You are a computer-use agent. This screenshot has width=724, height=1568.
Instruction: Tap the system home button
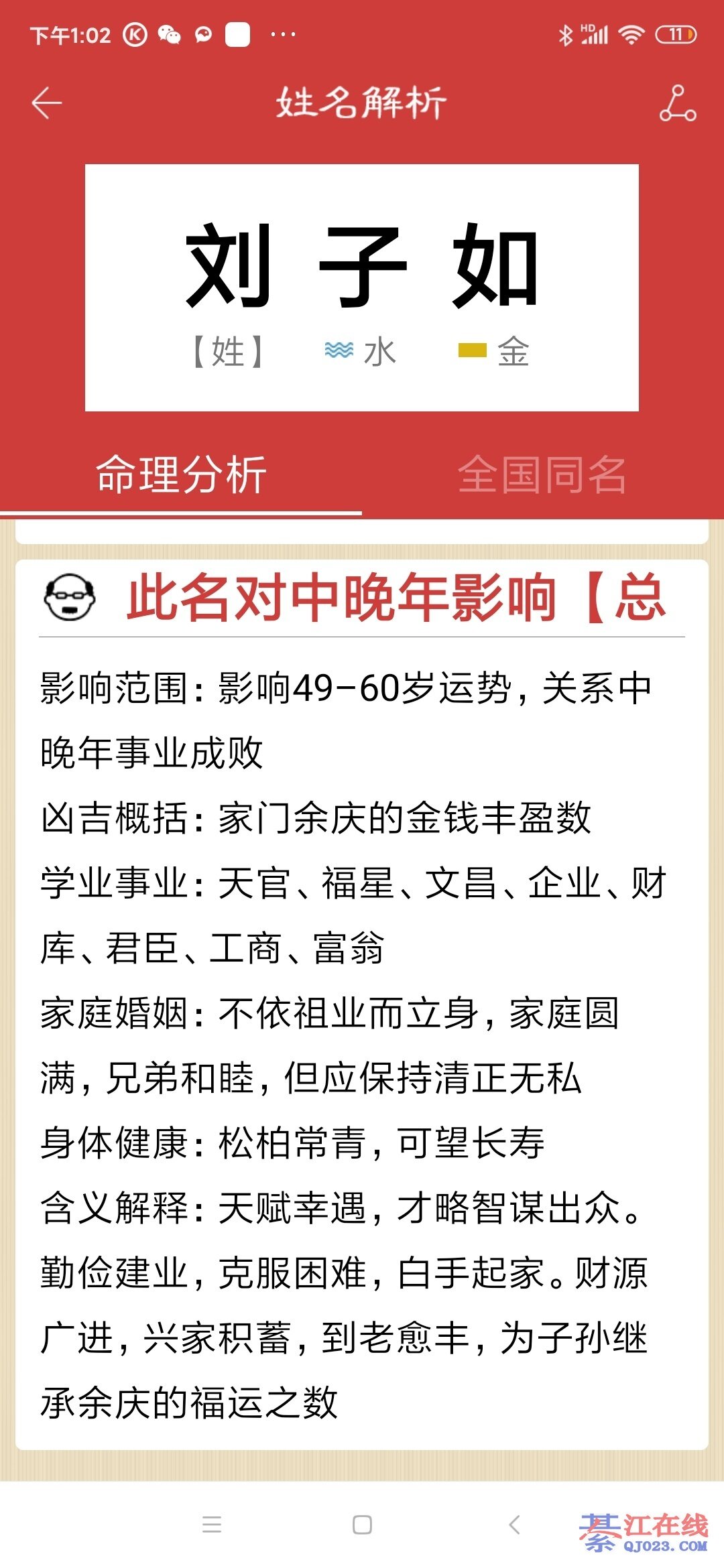point(362,1525)
